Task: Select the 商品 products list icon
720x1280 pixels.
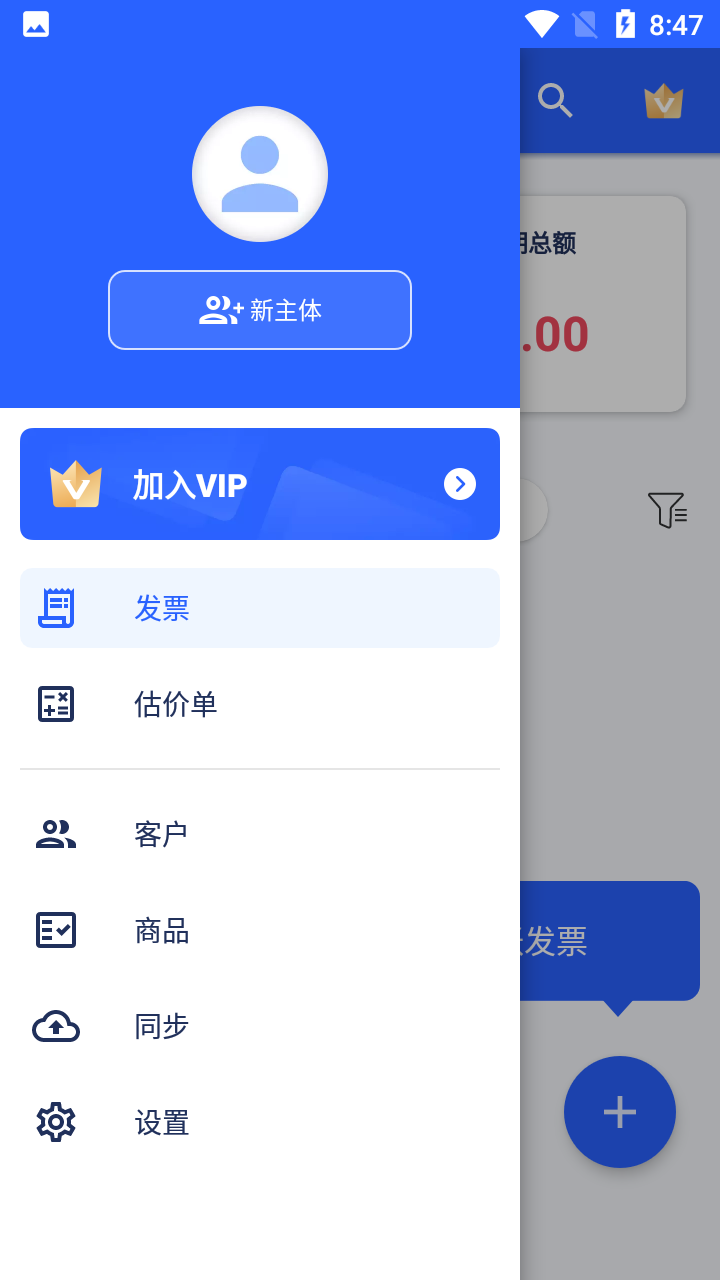Action: tap(55, 929)
